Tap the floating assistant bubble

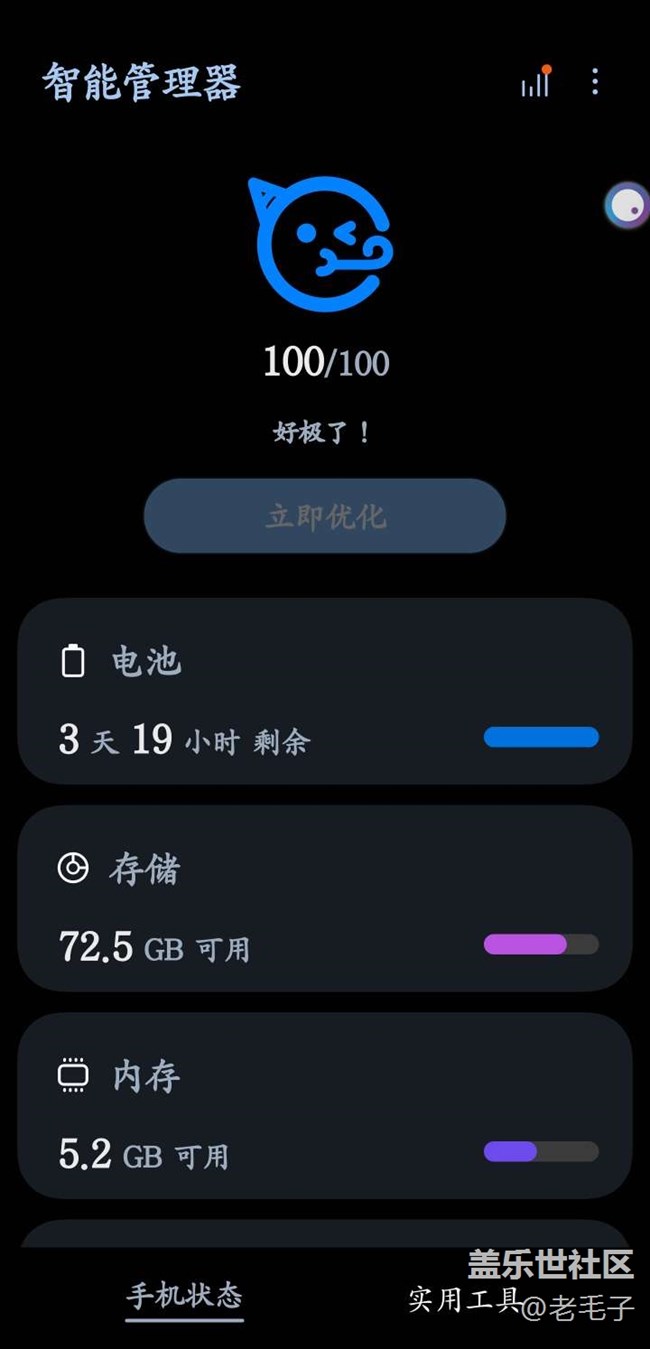pyautogui.click(x=627, y=206)
